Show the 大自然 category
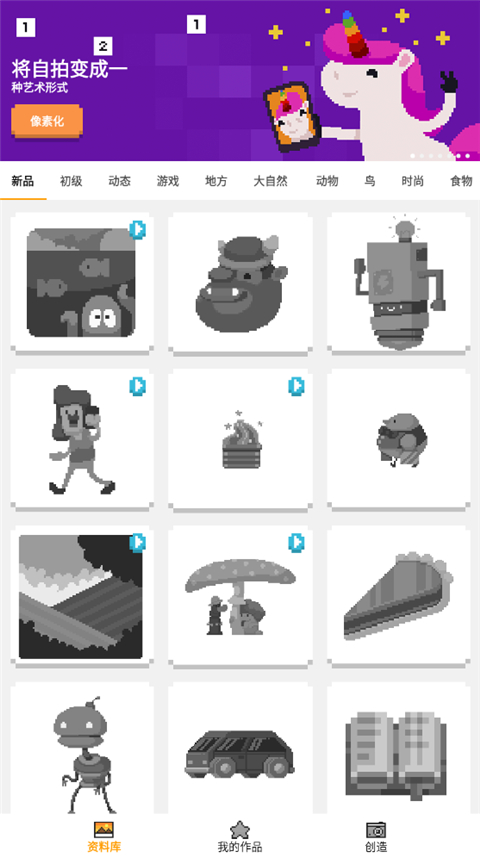The width and height of the screenshot is (480, 857). (271, 181)
